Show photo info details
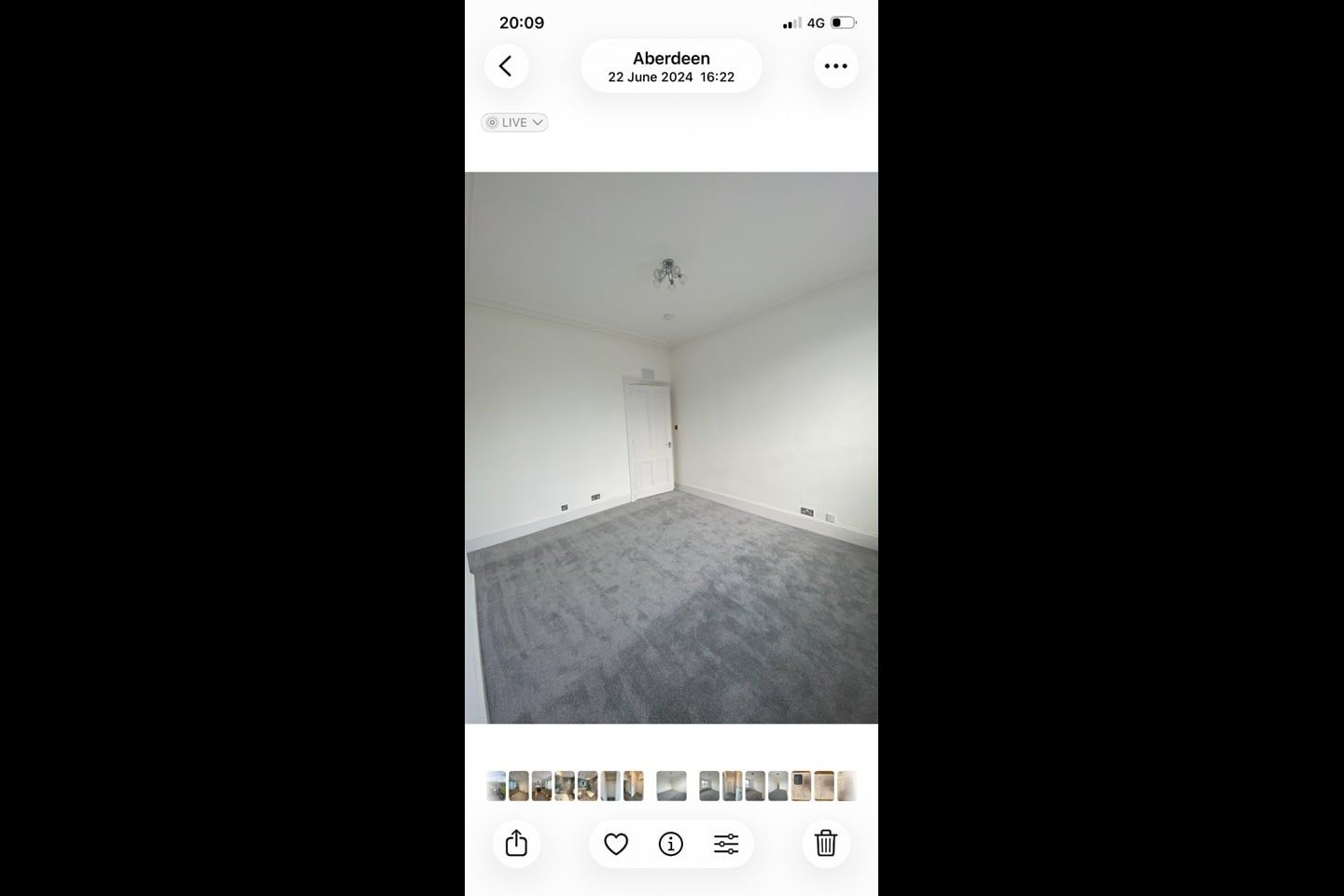This screenshot has height=896, width=1344. click(x=671, y=844)
